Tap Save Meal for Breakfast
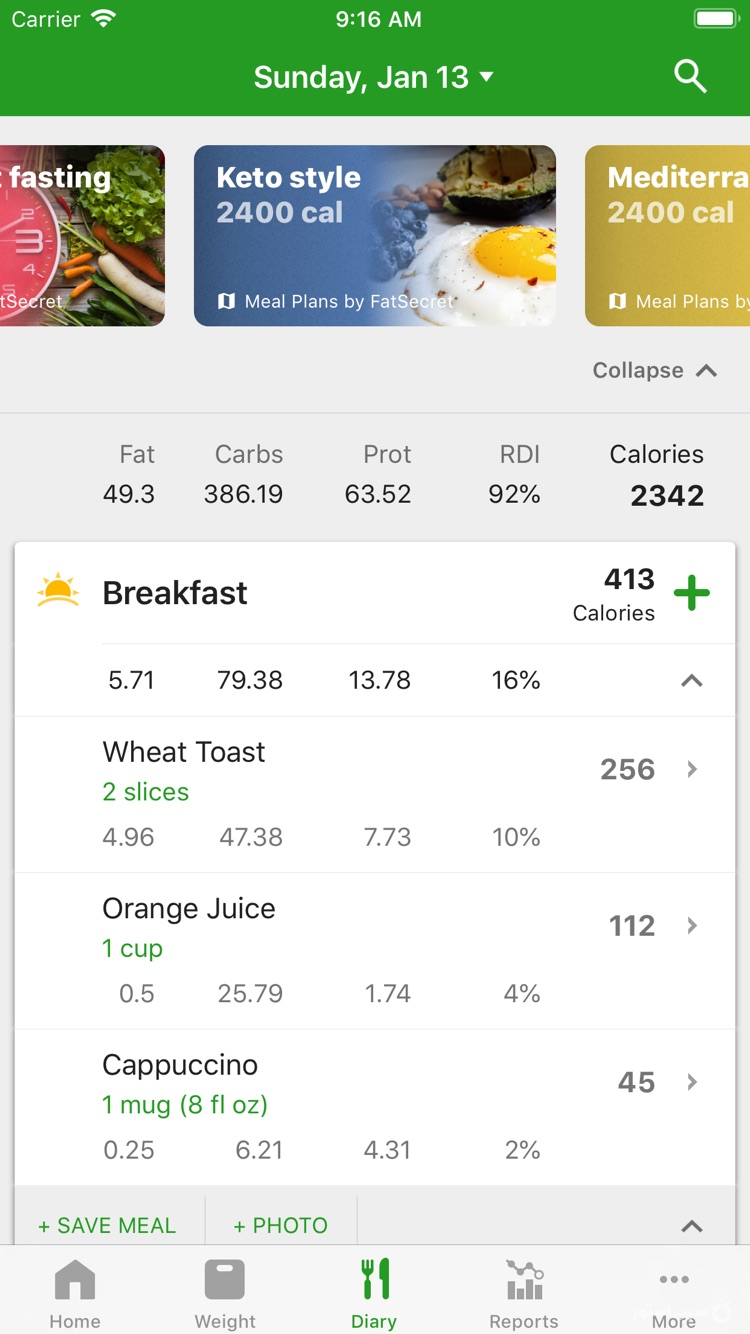Screen dimensions: 750x1334 coord(106,1224)
